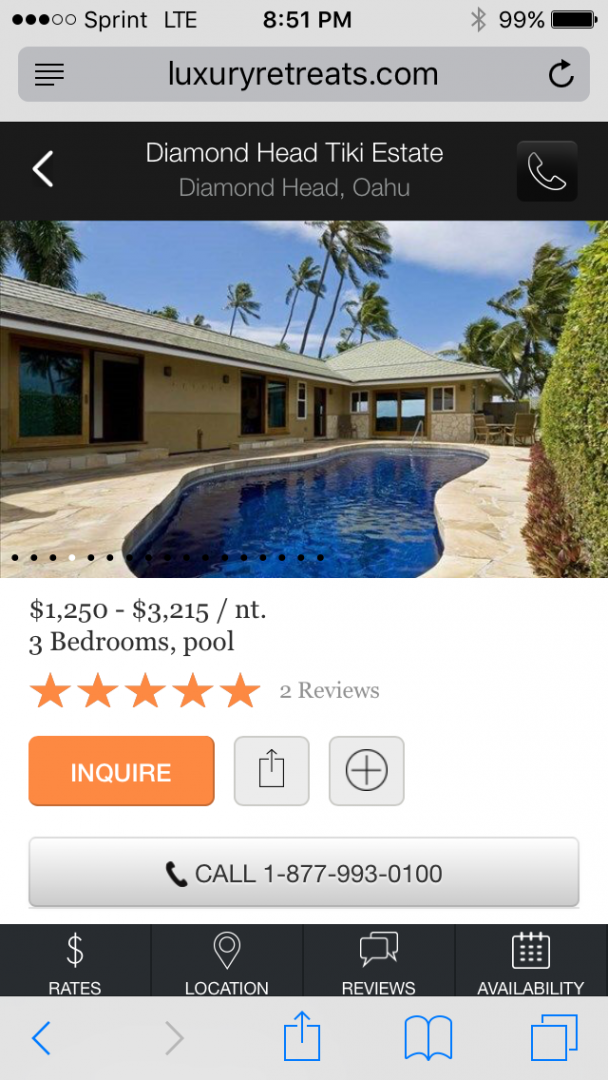
Task: Share this villa listing
Action: [272, 771]
